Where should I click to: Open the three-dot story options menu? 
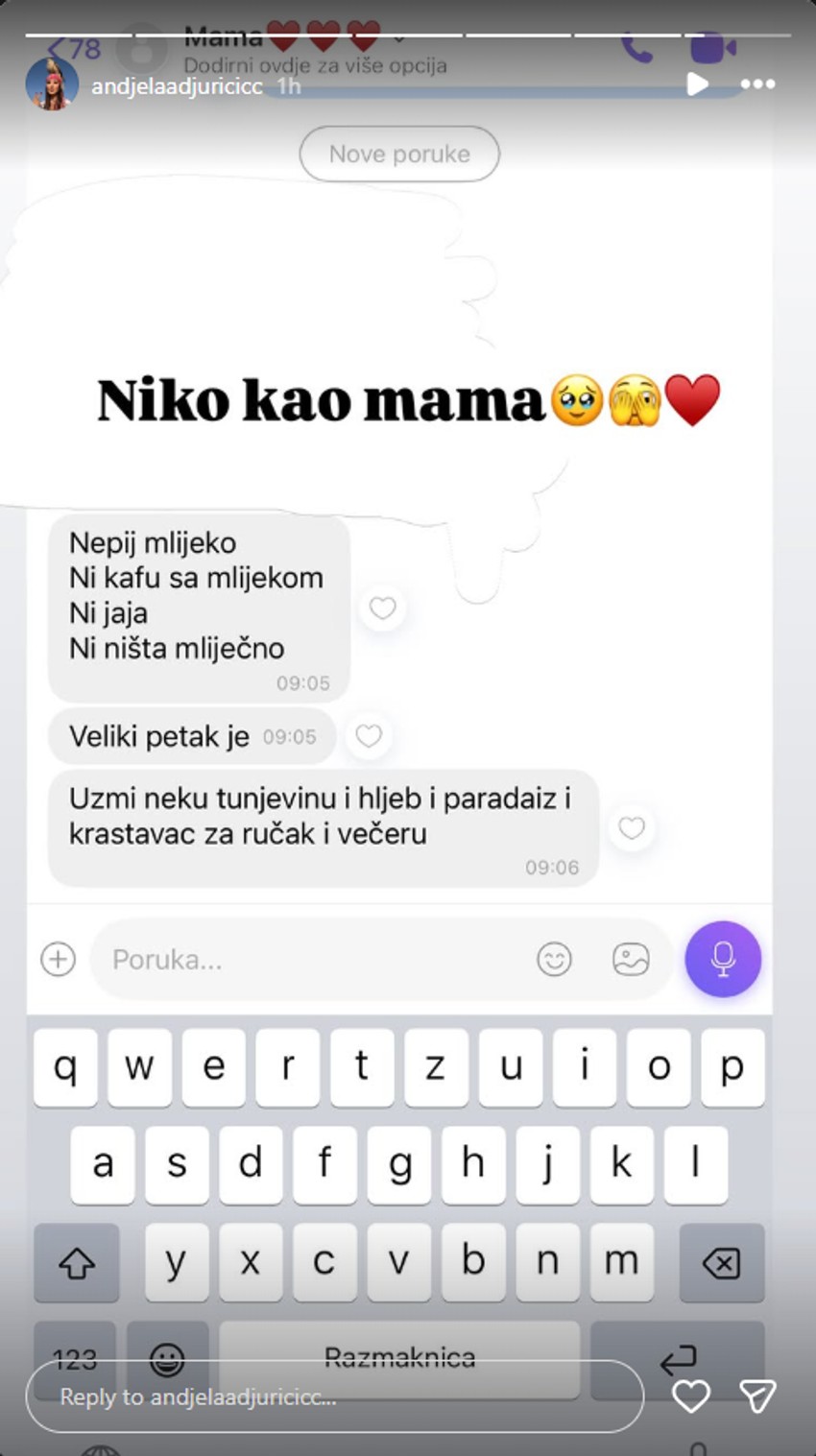(757, 84)
